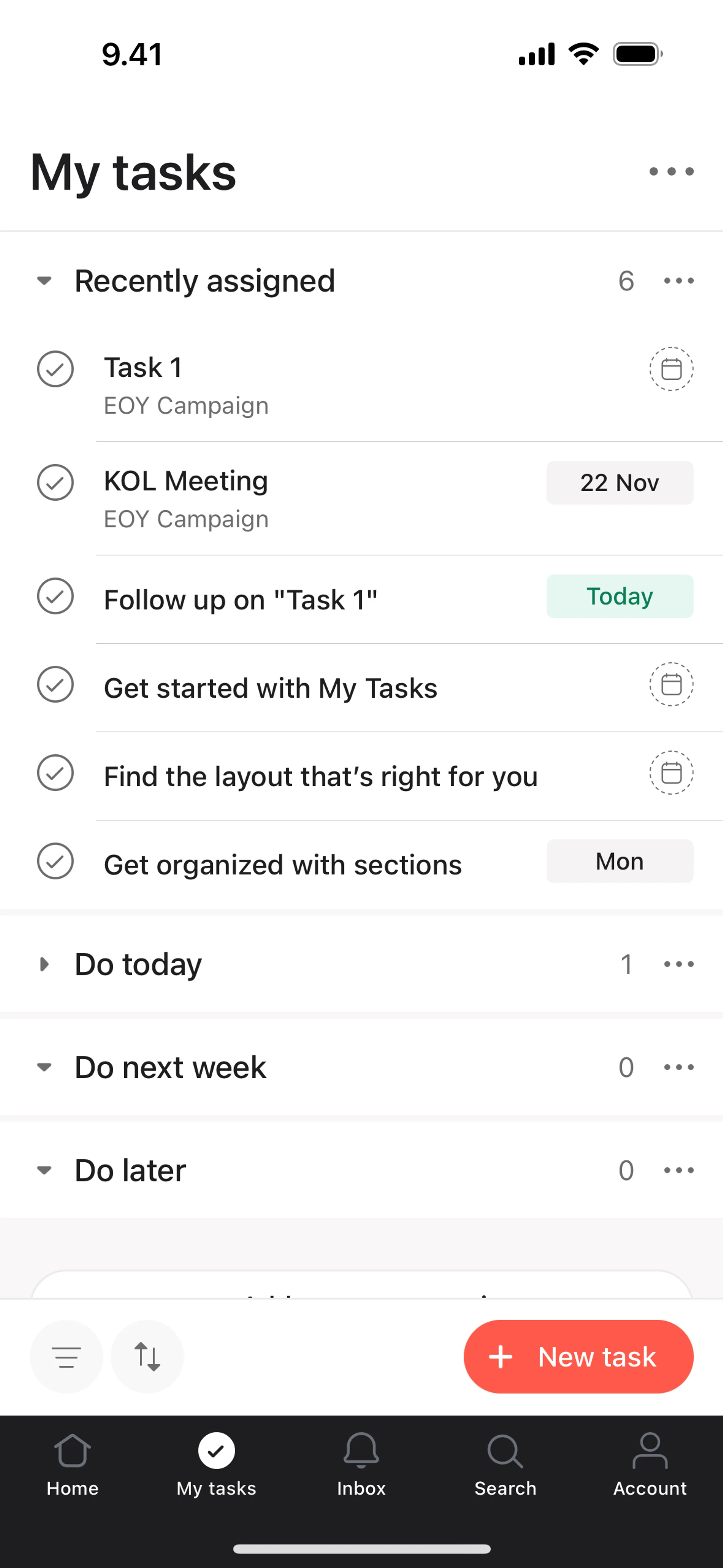Add due date to Find the layout task
723x1568 pixels.
coord(671,773)
